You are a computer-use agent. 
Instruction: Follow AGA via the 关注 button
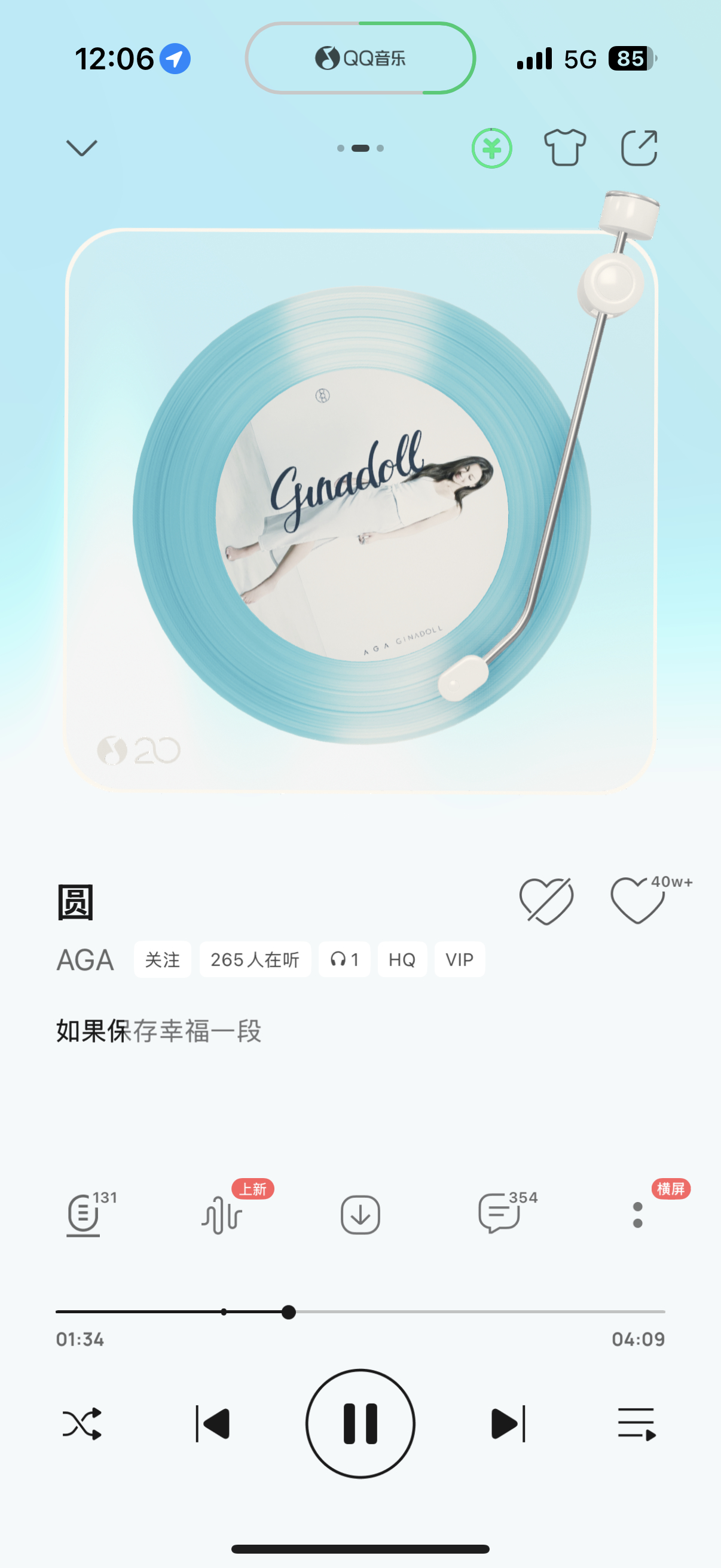click(x=162, y=959)
